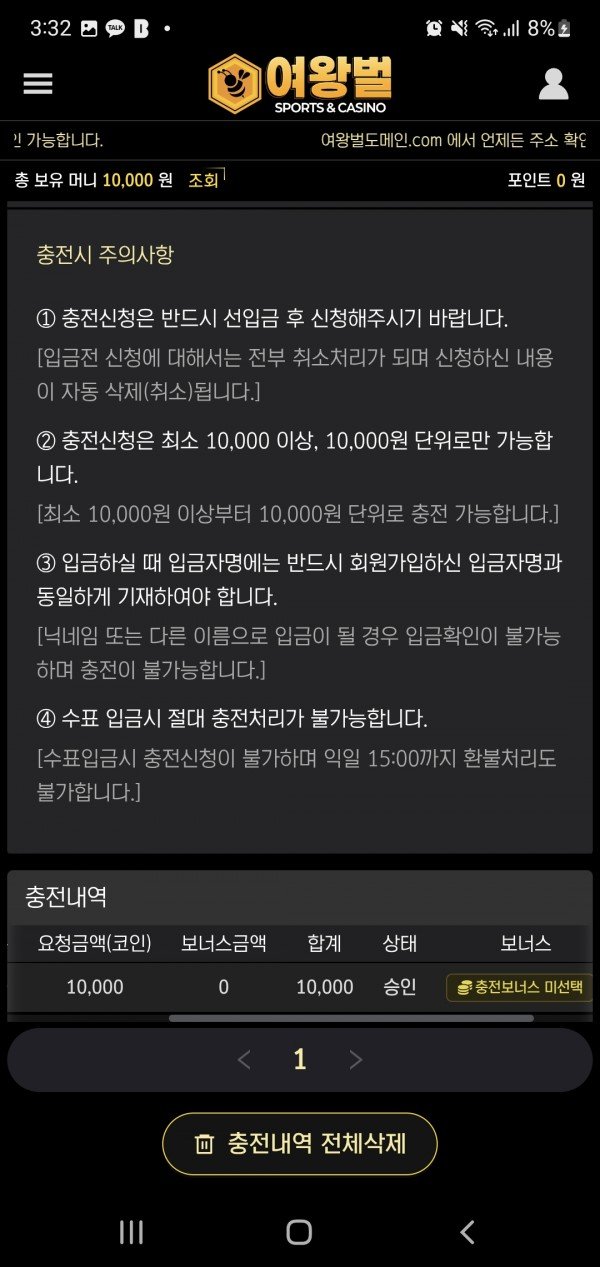This screenshot has width=600, height=1267.
Task: Open recent apps from navigation bar
Action: [132, 1232]
